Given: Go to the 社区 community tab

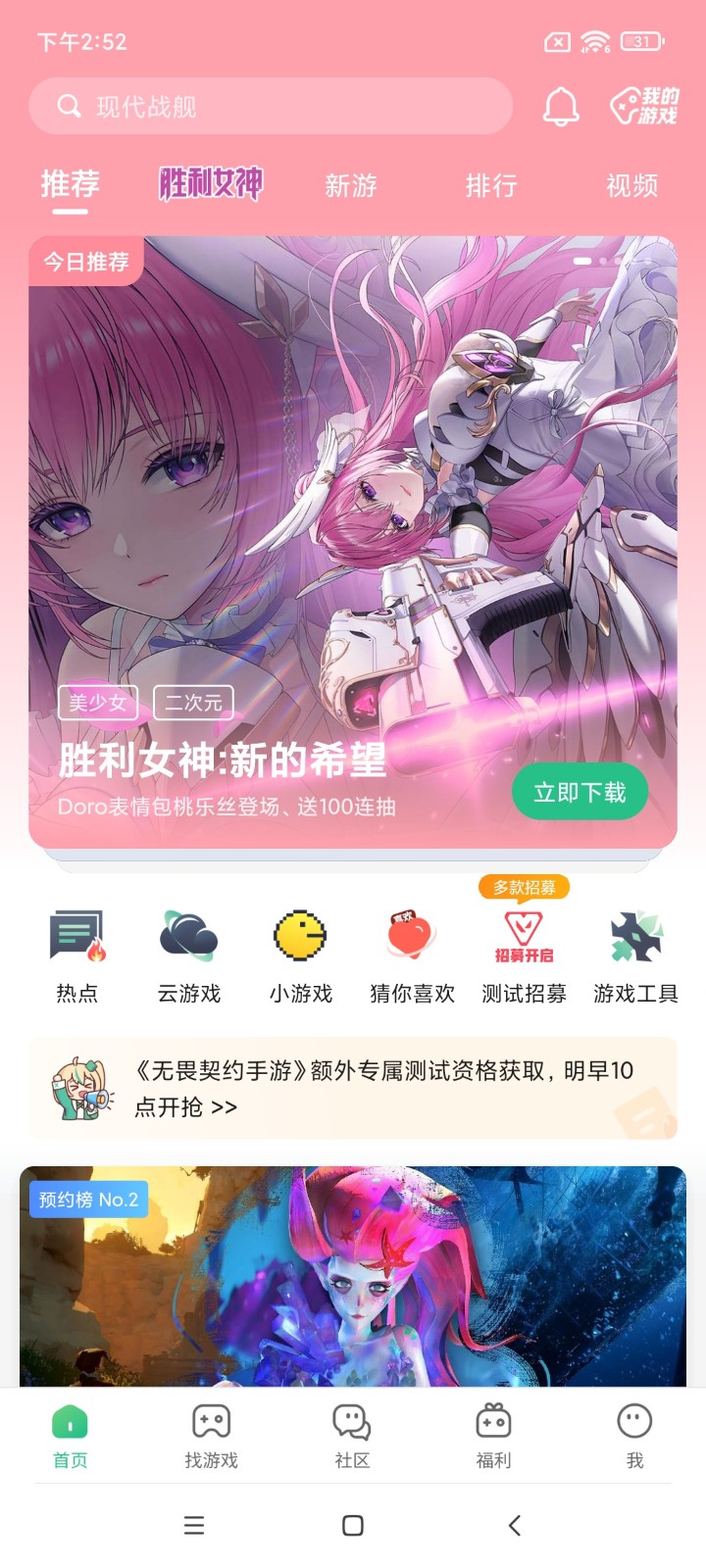Looking at the screenshot, I should point(352,1436).
